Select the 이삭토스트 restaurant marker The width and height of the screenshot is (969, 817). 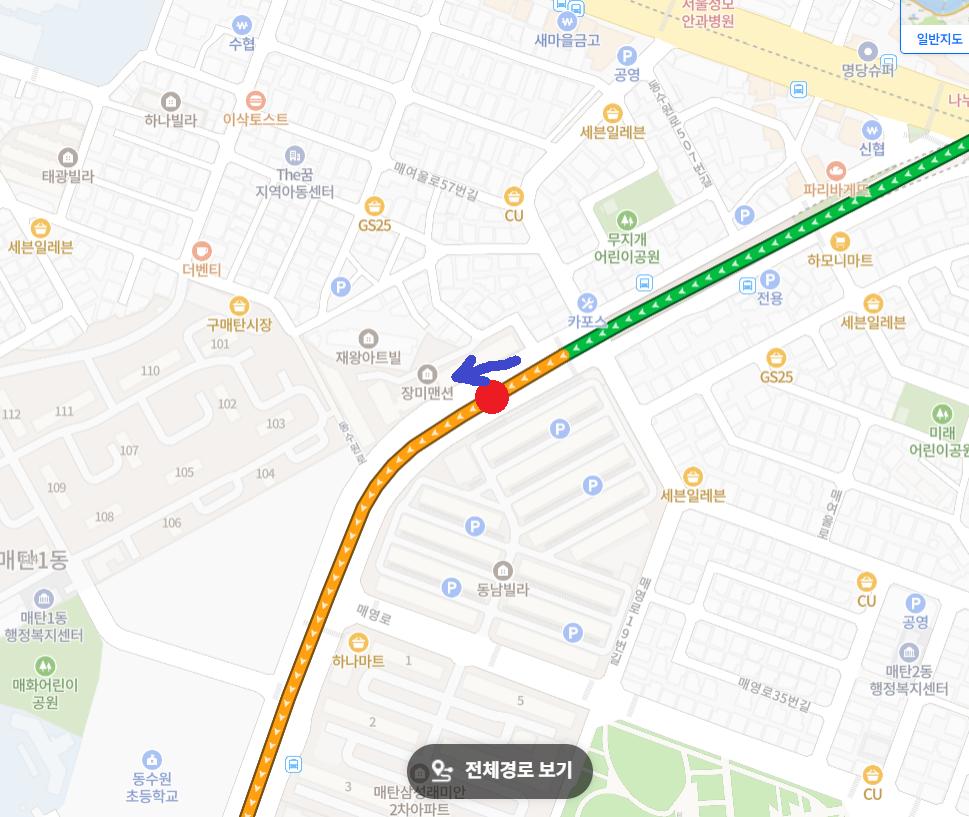[255, 100]
